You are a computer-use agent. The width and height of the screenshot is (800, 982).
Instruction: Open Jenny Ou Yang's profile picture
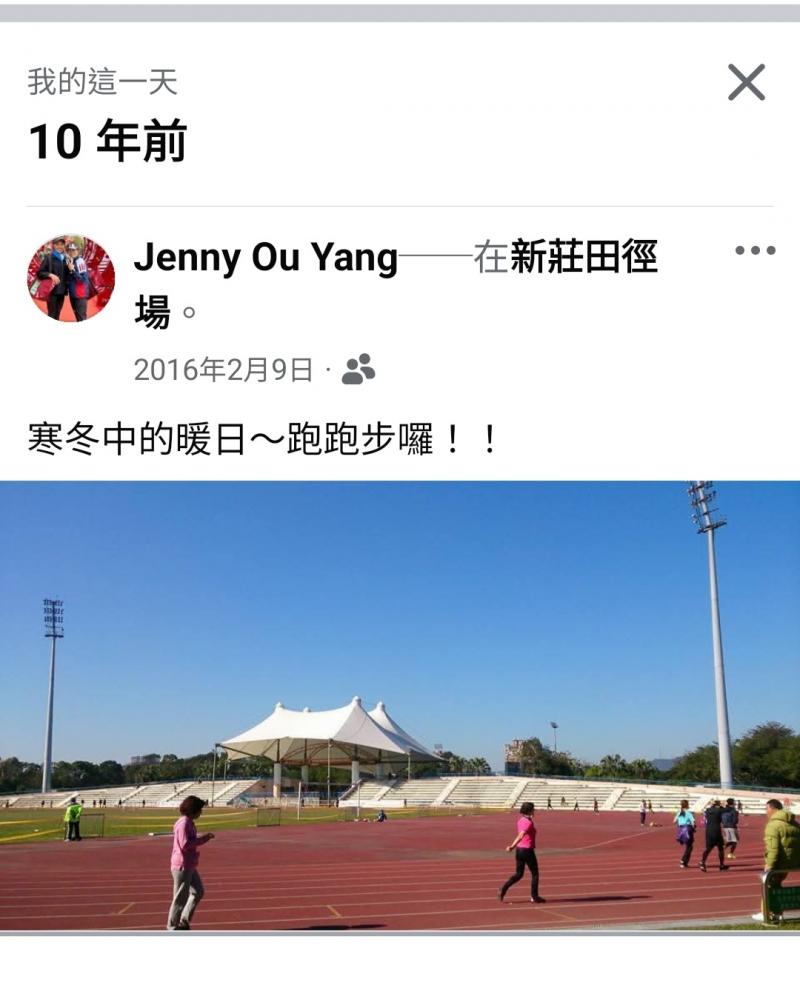70,279
